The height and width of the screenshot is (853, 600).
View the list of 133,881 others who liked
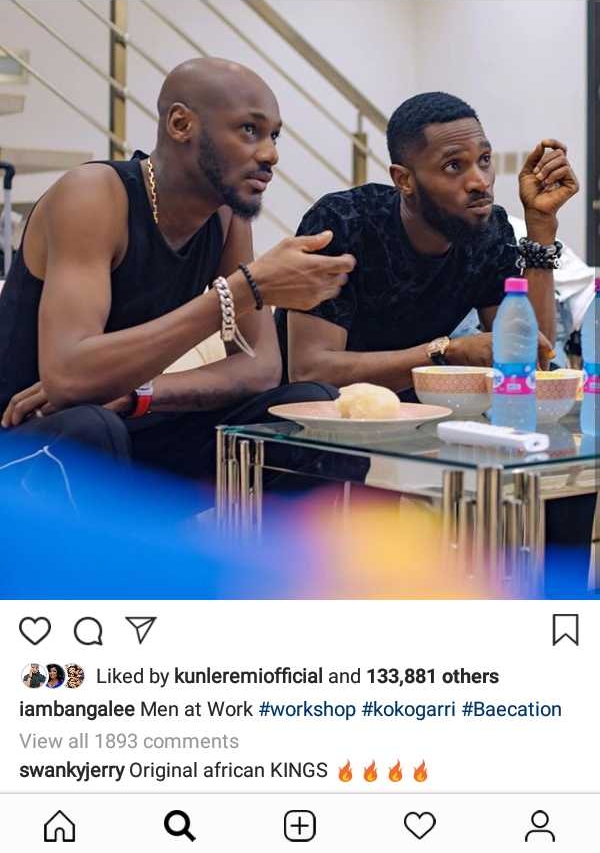click(432, 677)
